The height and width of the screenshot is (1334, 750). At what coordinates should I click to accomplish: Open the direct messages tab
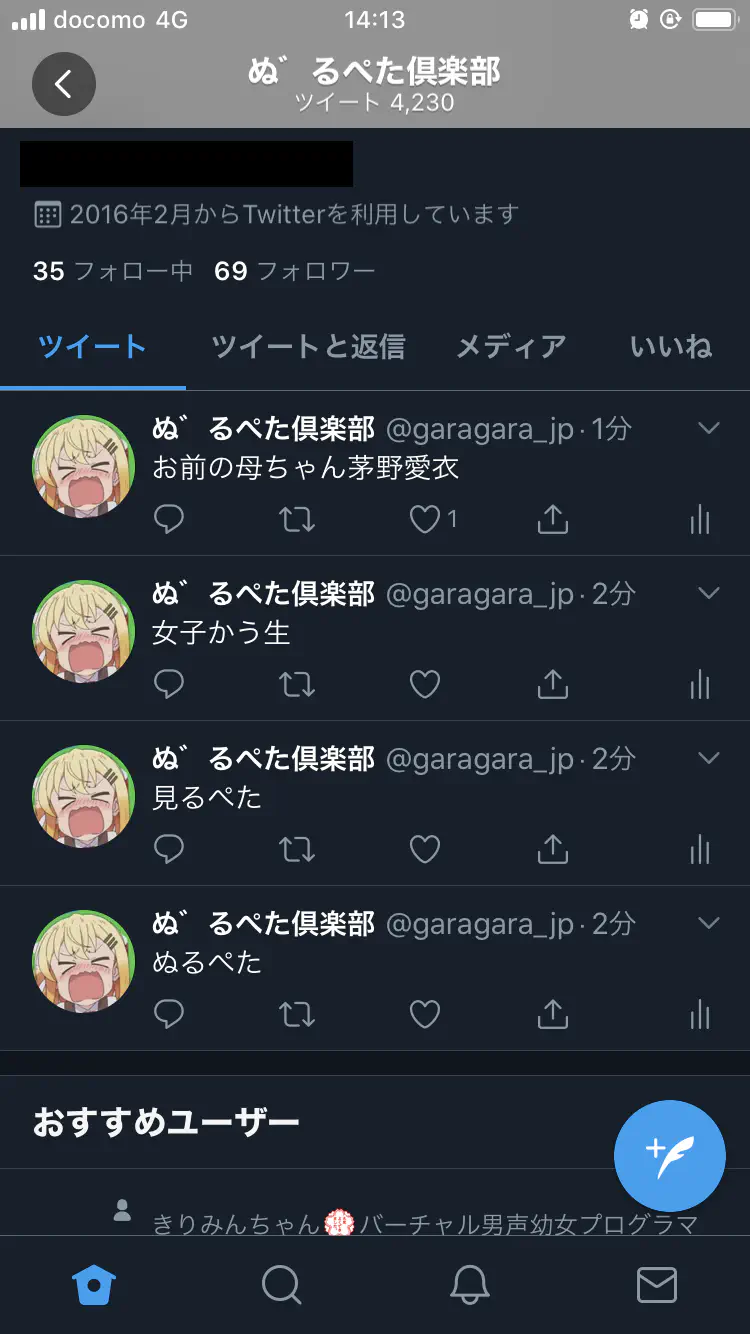click(x=657, y=1284)
